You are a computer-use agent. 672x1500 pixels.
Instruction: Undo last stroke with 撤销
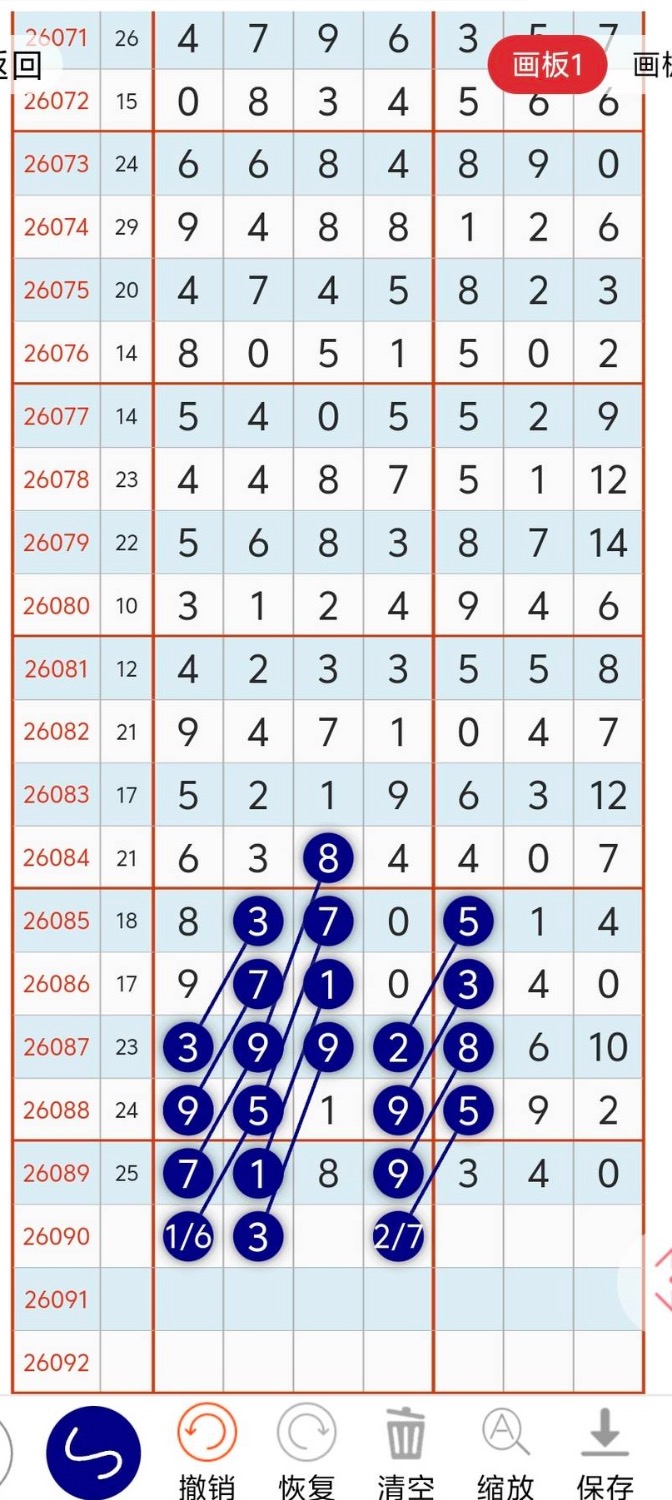pyautogui.click(x=206, y=1452)
